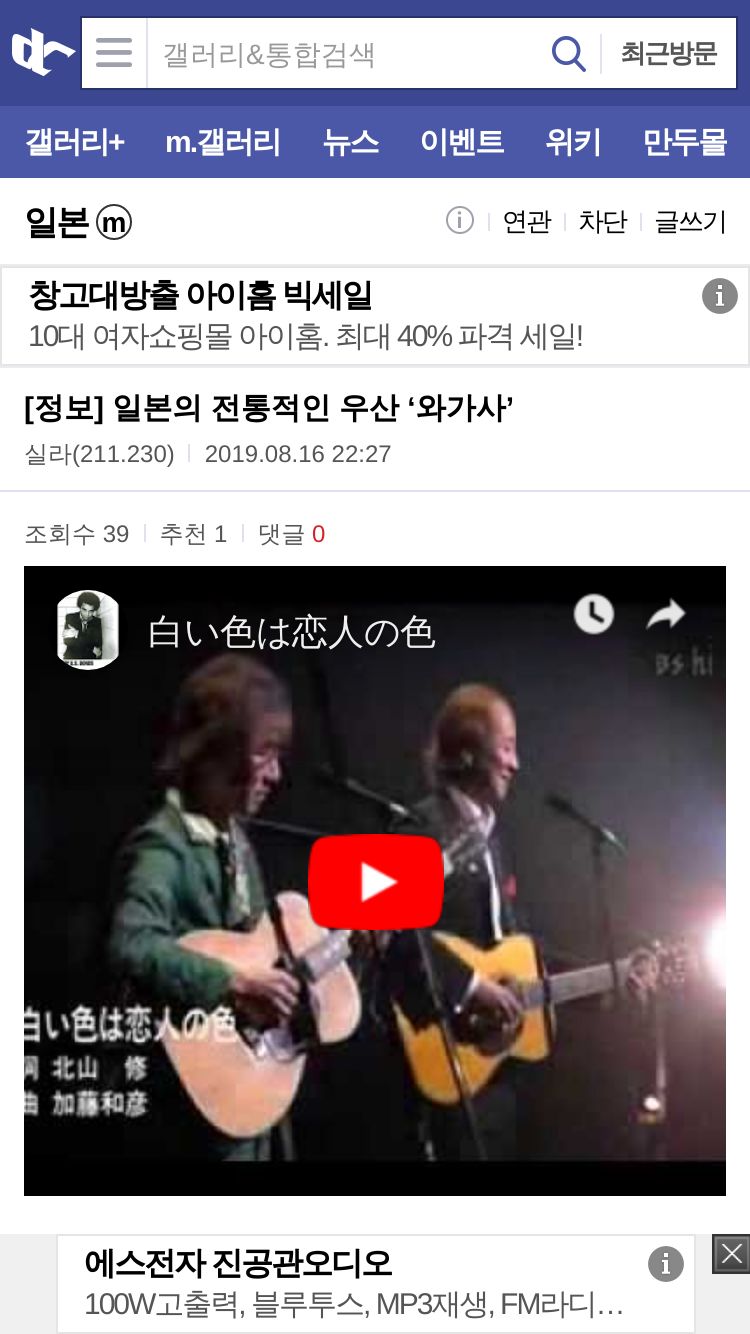Screen dimensions: 750x1334
Task: Open the 이벤트 tab
Action: pos(462,142)
